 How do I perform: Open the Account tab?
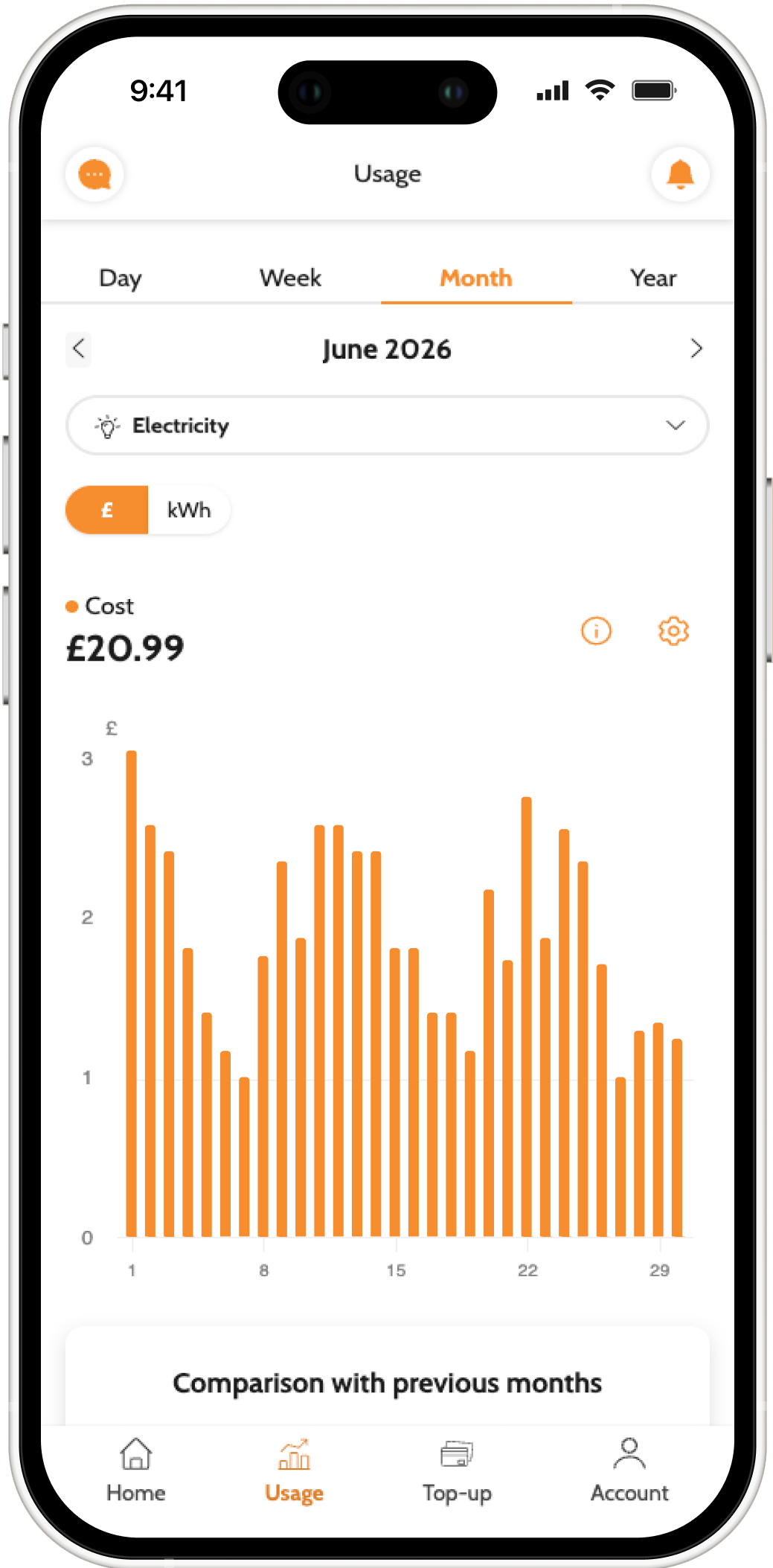click(x=629, y=1471)
